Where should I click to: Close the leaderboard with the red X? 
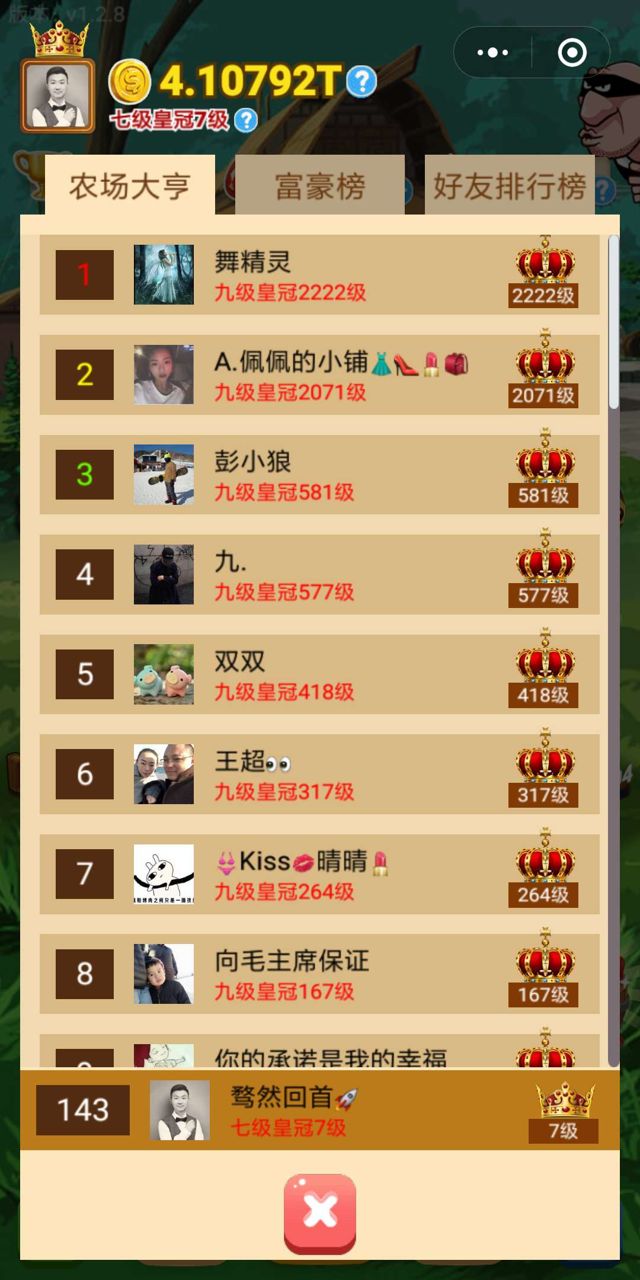(320, 1213)
